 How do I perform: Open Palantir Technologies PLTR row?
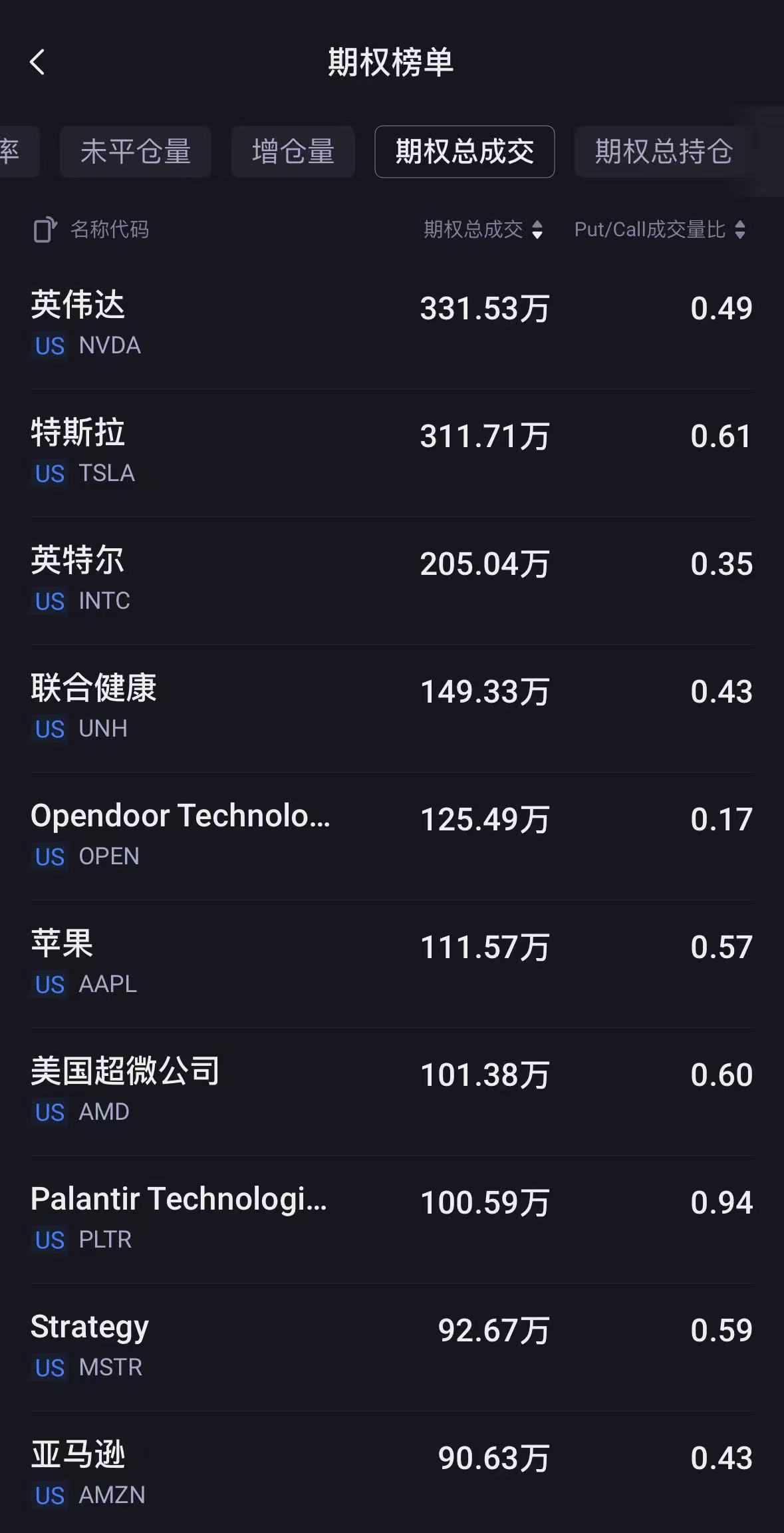tap(392, 1220)
